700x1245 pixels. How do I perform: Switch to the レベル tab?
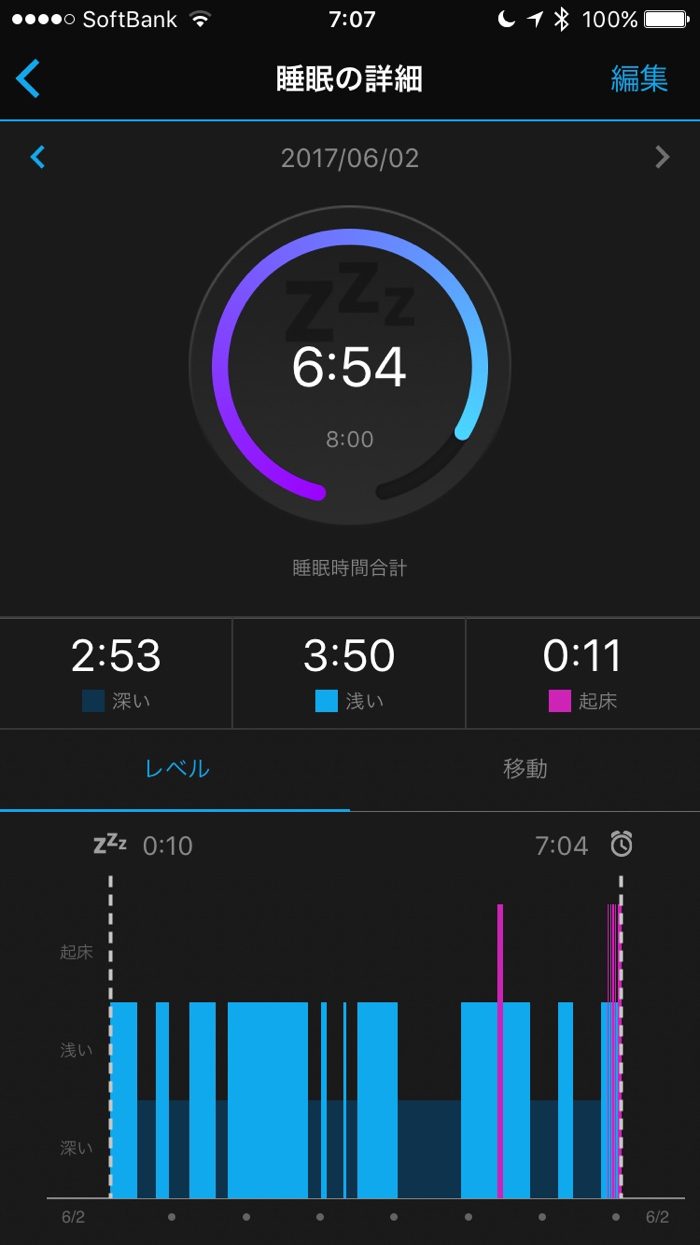coord(176,769)
